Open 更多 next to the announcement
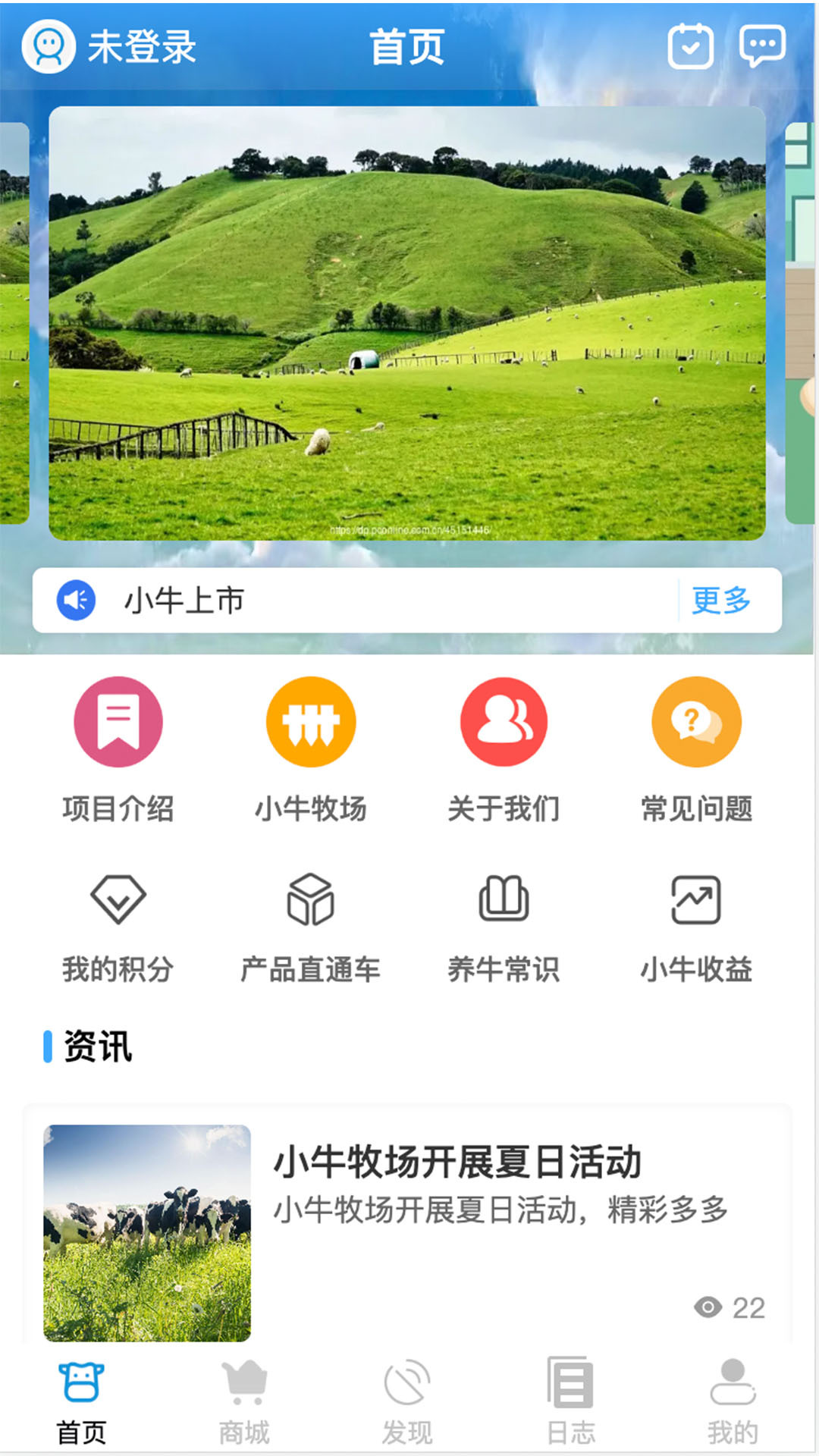 point(720,600)
